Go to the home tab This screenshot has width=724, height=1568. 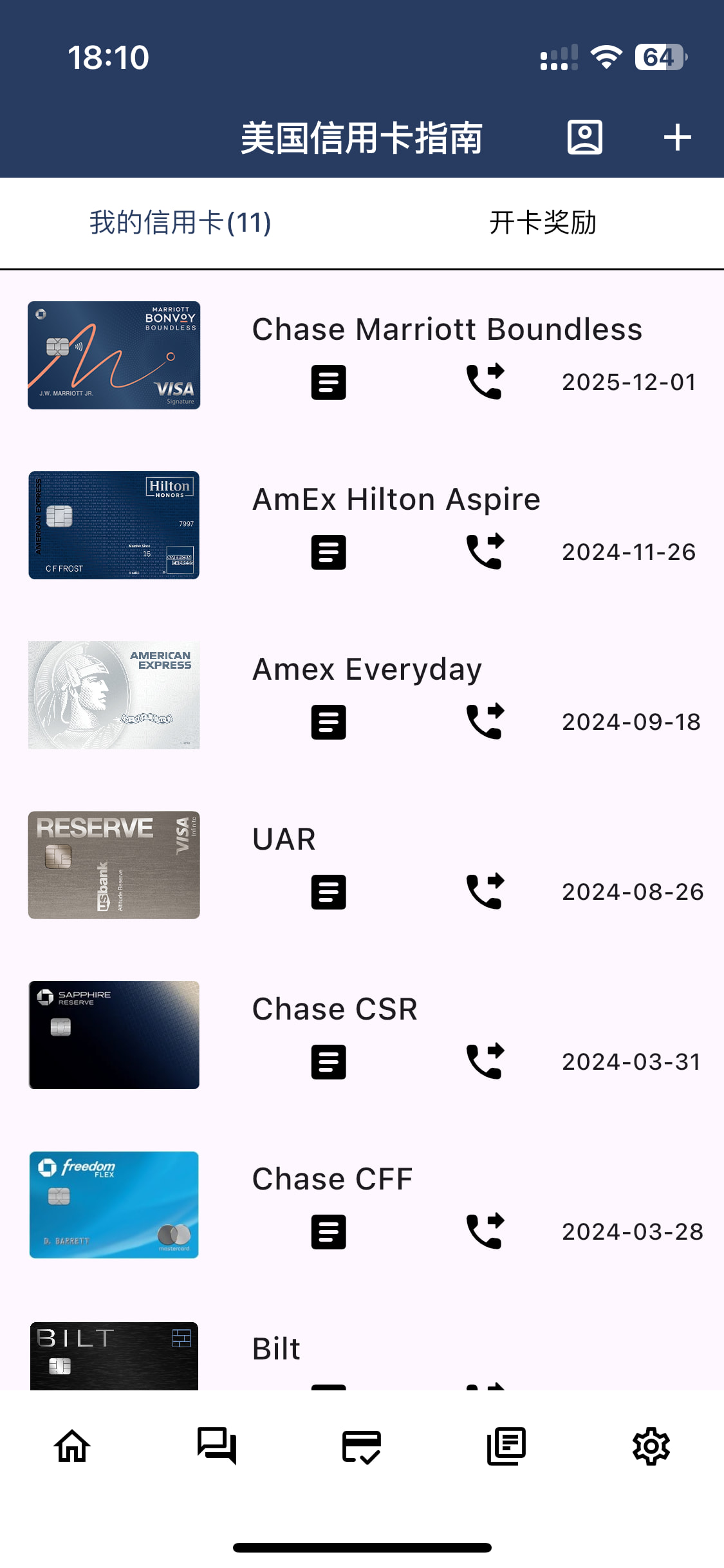[x=72, y=1446]
